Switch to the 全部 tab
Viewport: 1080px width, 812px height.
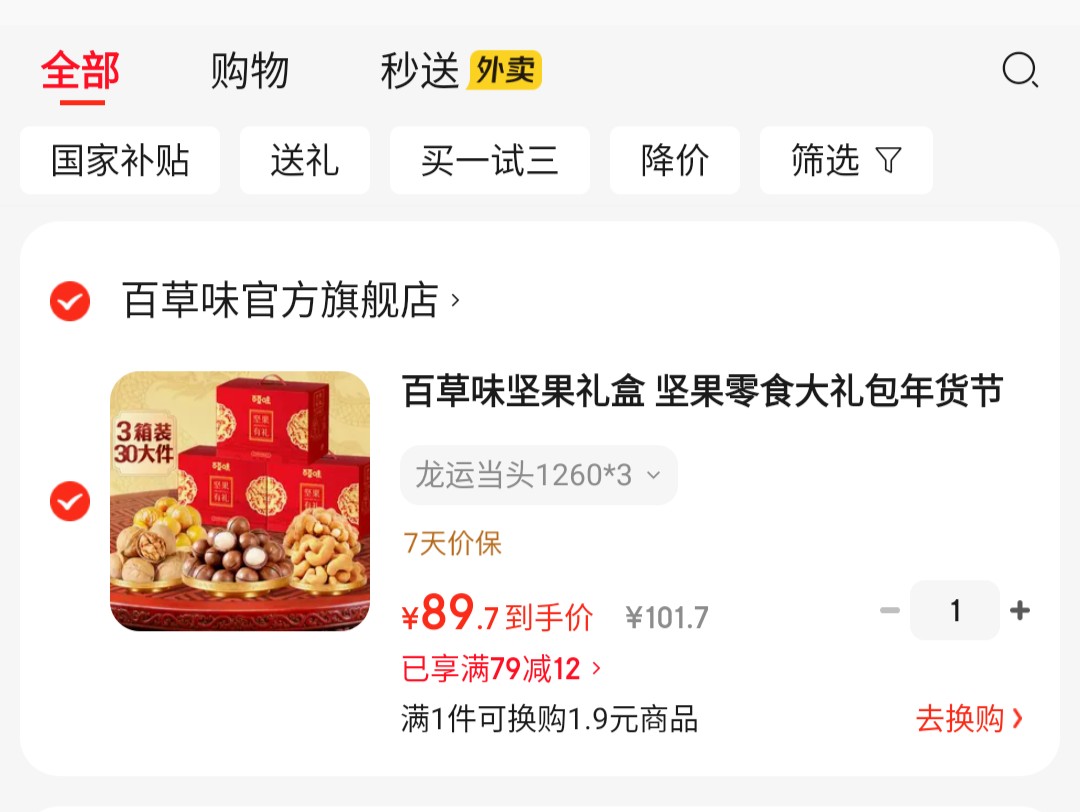coord(80,72)
